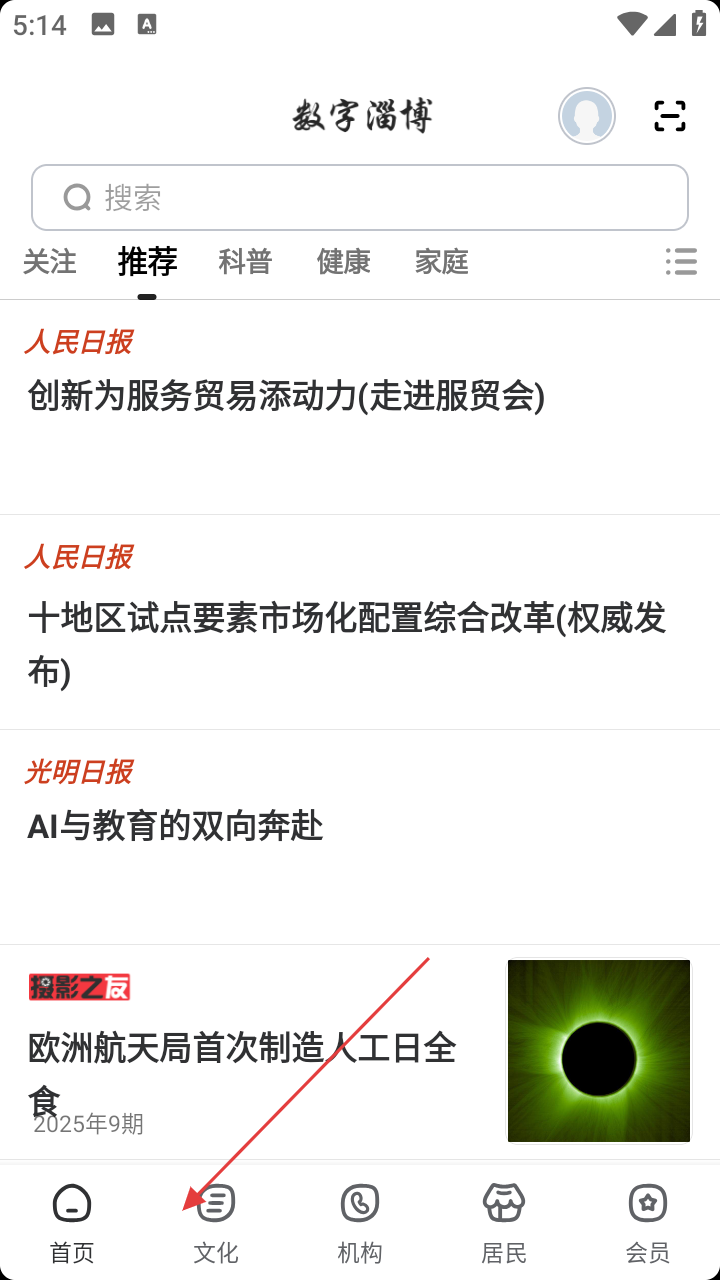Screen dimensions: 720x1280
Task: Switch to the 关注 tab
Action: (49, 262)
